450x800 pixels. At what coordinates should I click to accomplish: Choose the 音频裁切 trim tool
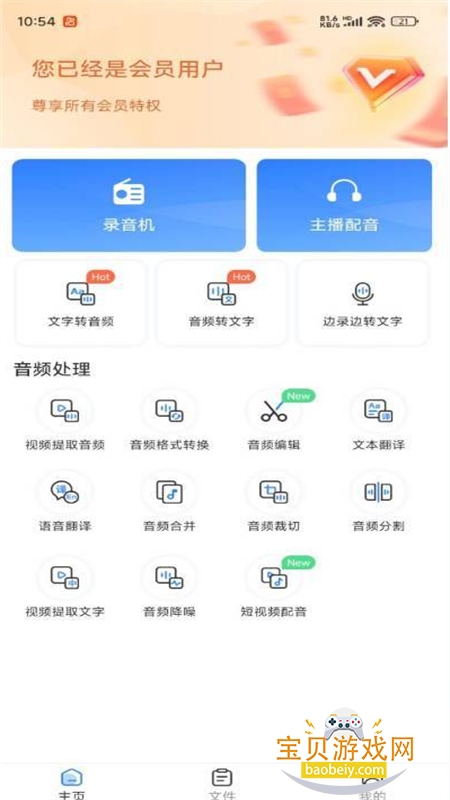274,503
